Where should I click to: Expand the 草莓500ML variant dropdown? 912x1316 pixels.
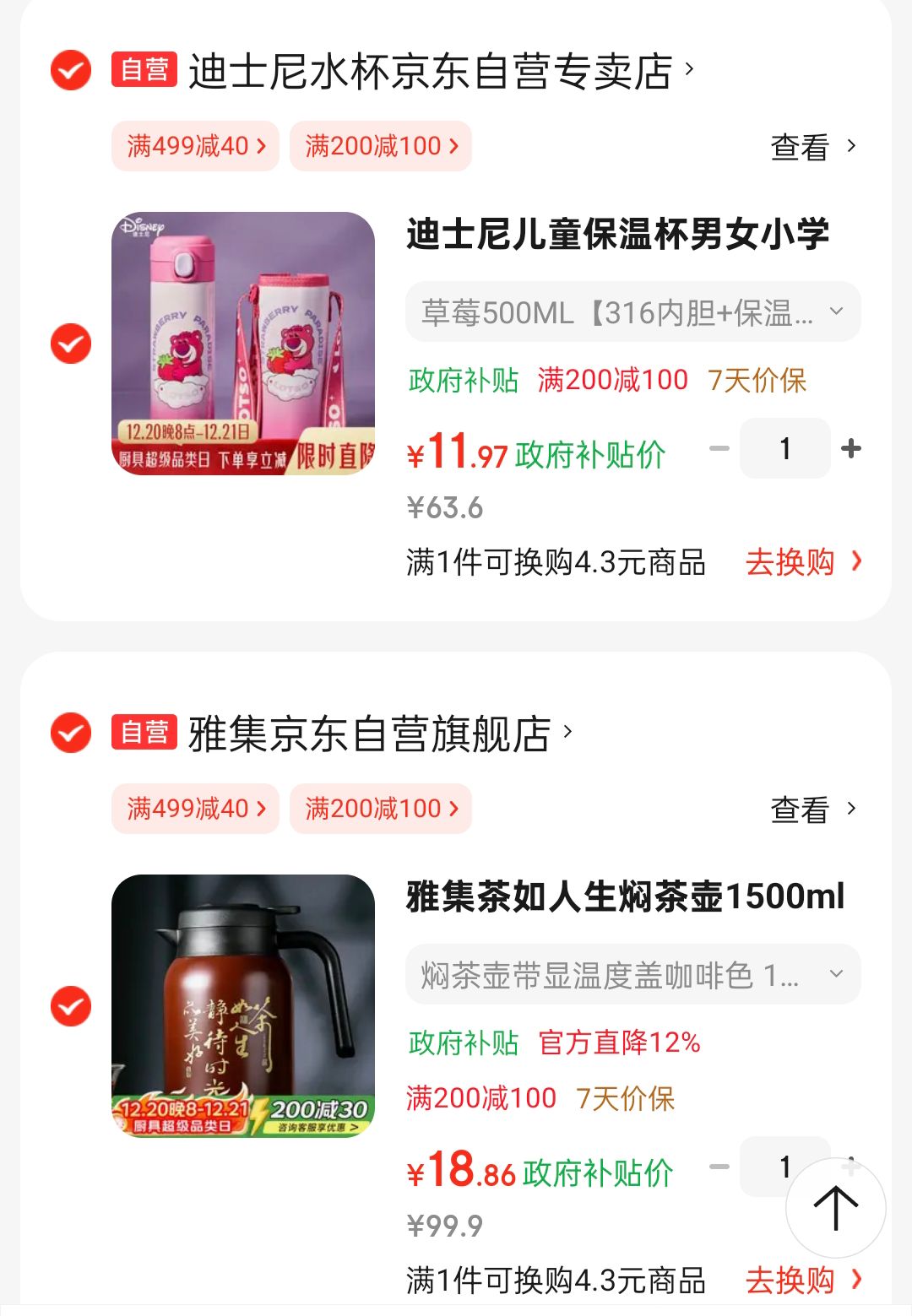coord(632,312)
